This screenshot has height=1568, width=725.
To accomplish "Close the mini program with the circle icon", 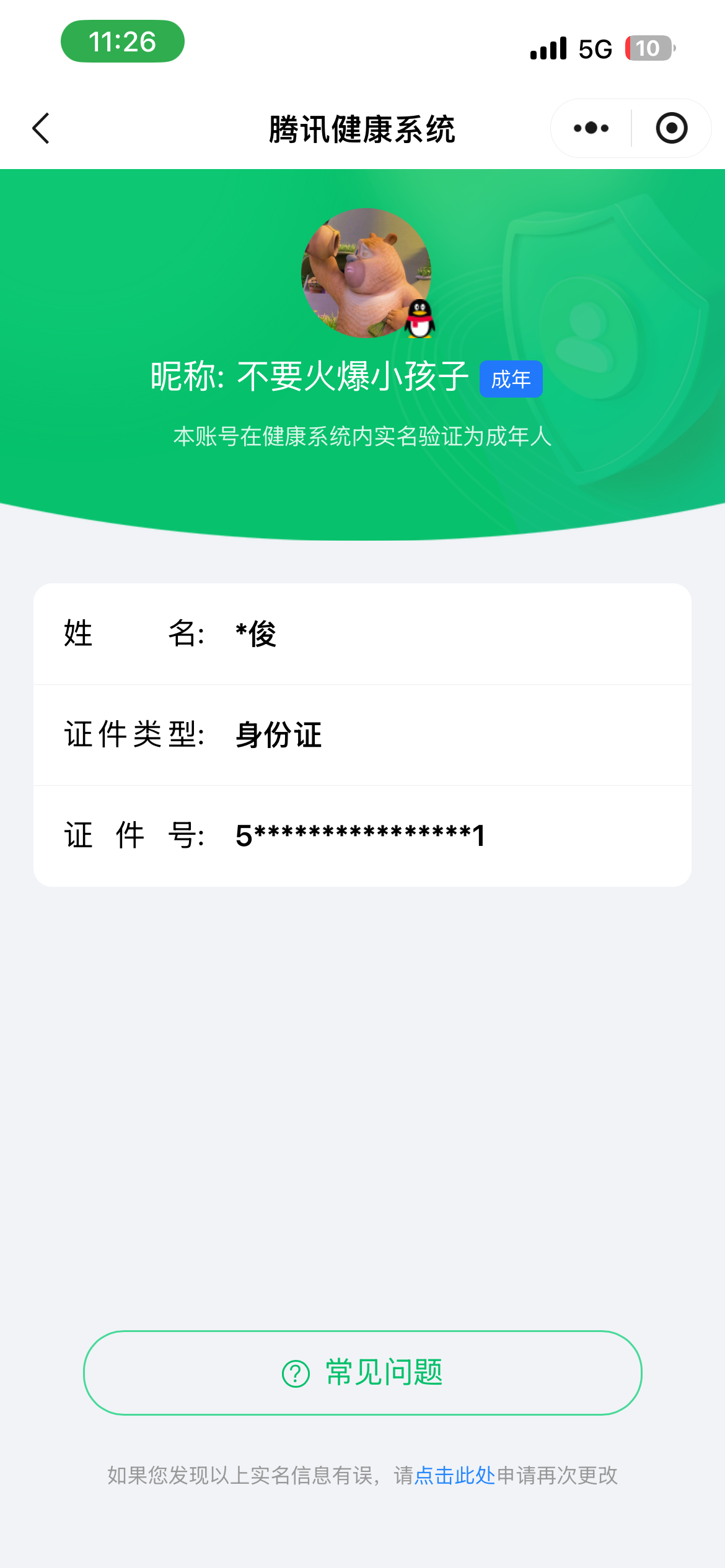I will coord(672,128).
